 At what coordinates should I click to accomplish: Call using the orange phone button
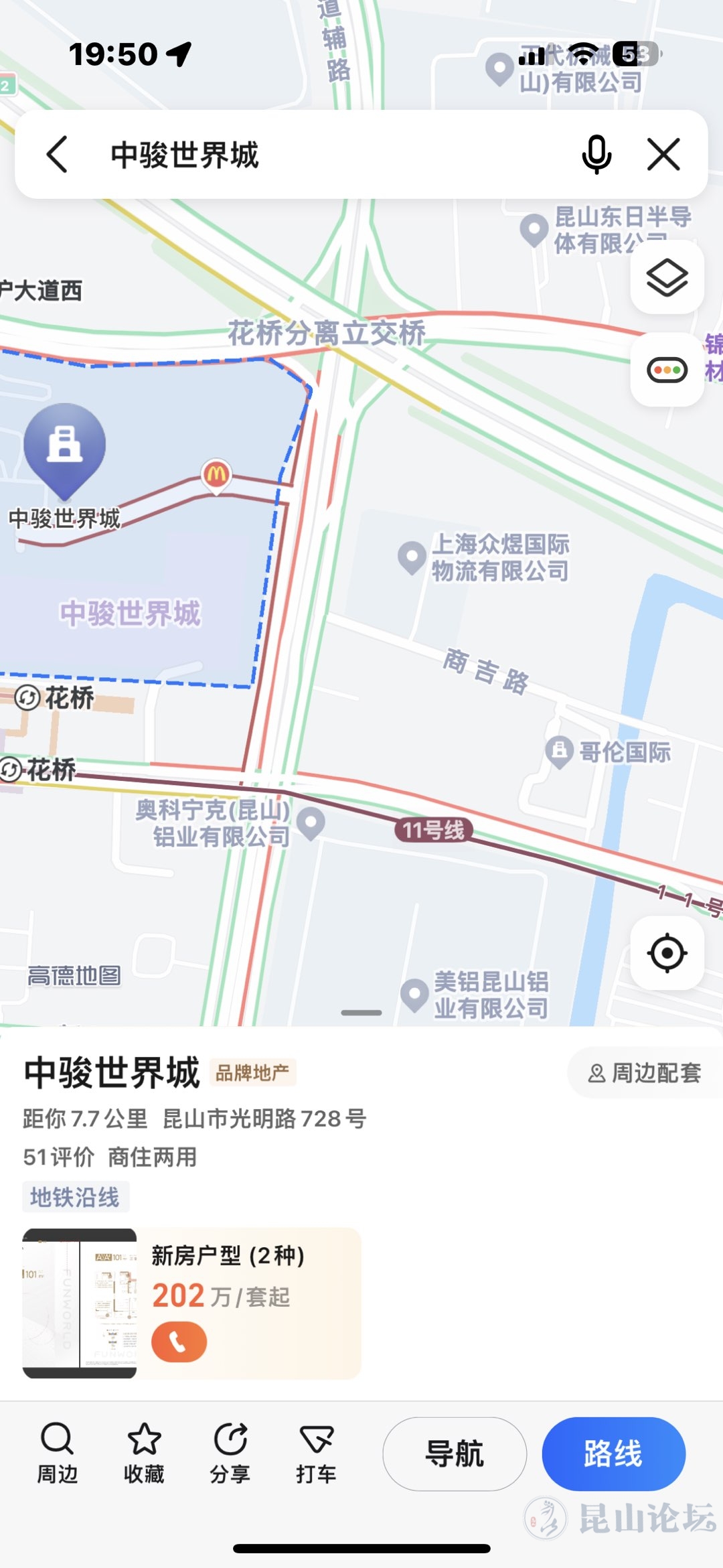(179, 1342)
